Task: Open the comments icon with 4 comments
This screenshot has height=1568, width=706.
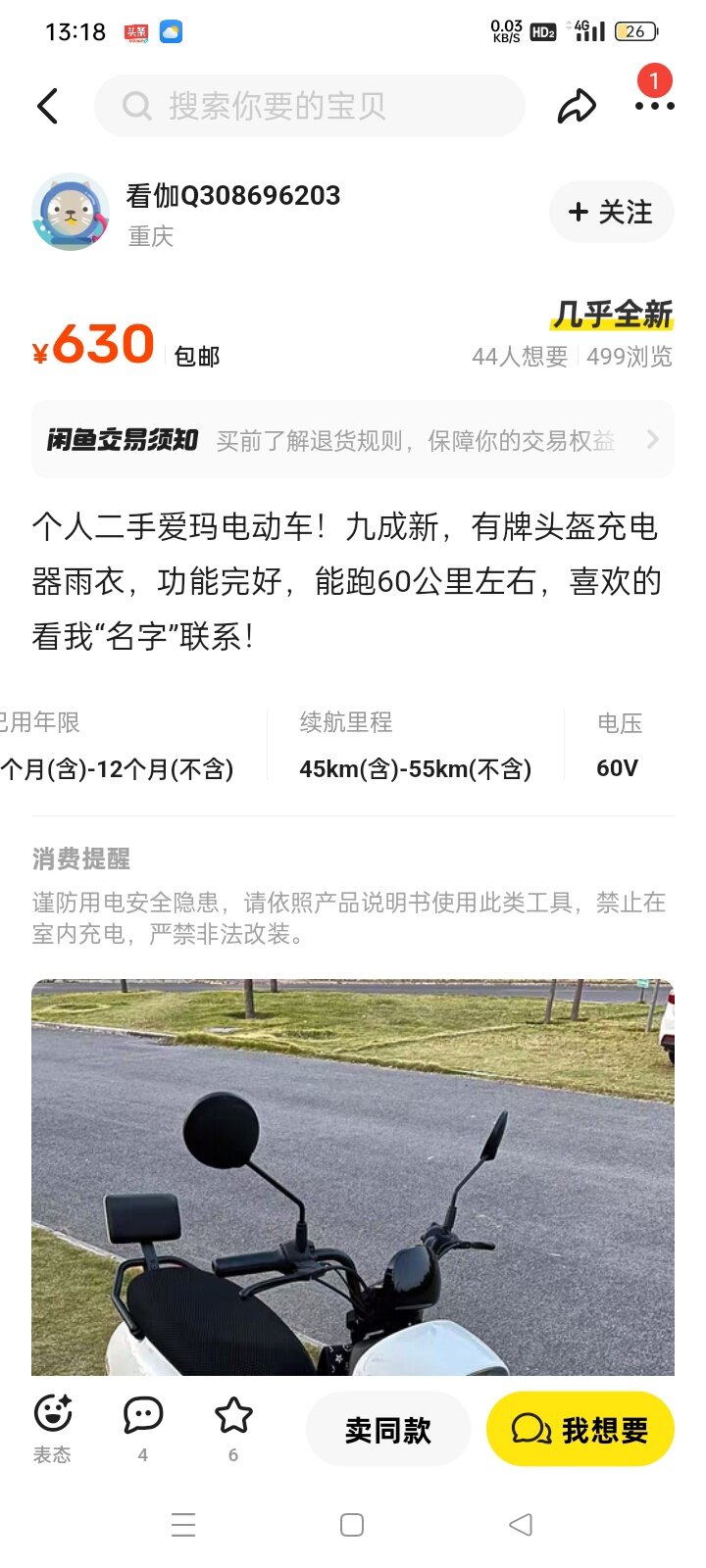Action: tap(143, 1414)
